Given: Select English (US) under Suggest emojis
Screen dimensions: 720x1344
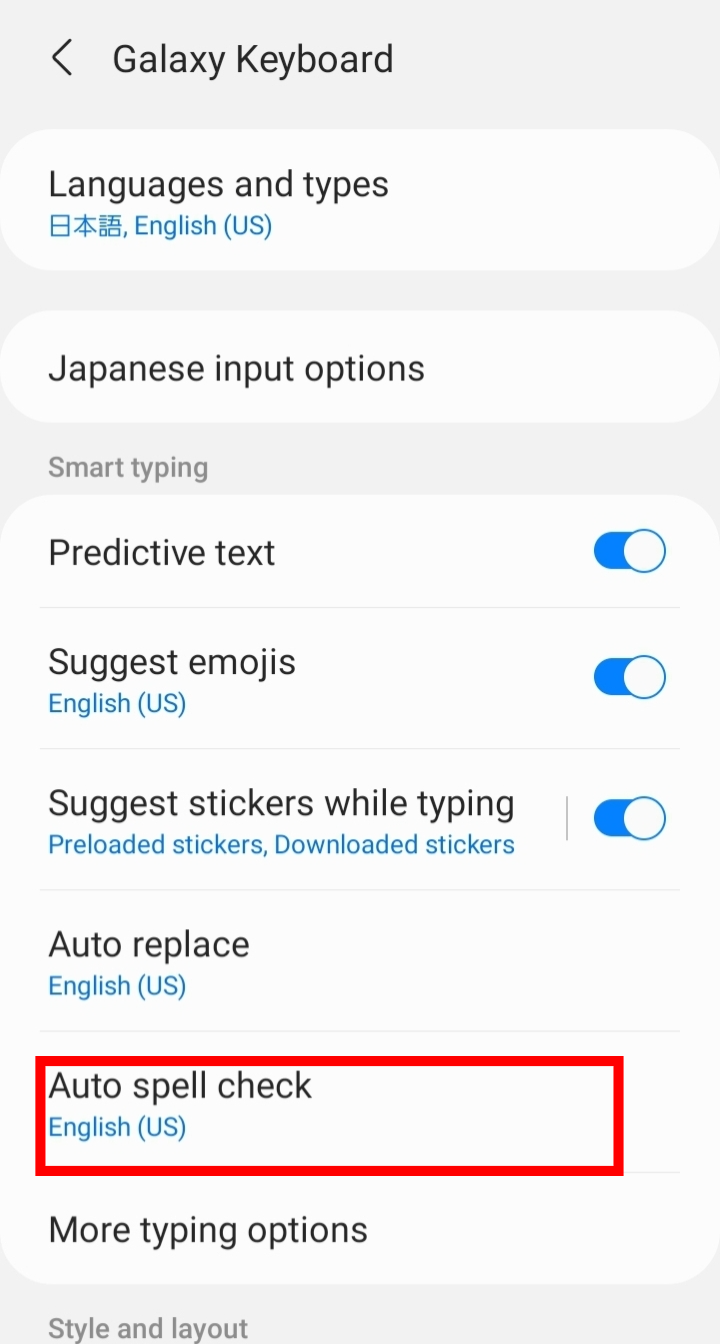Looking at the screenshot, I should tap(117, 703).
